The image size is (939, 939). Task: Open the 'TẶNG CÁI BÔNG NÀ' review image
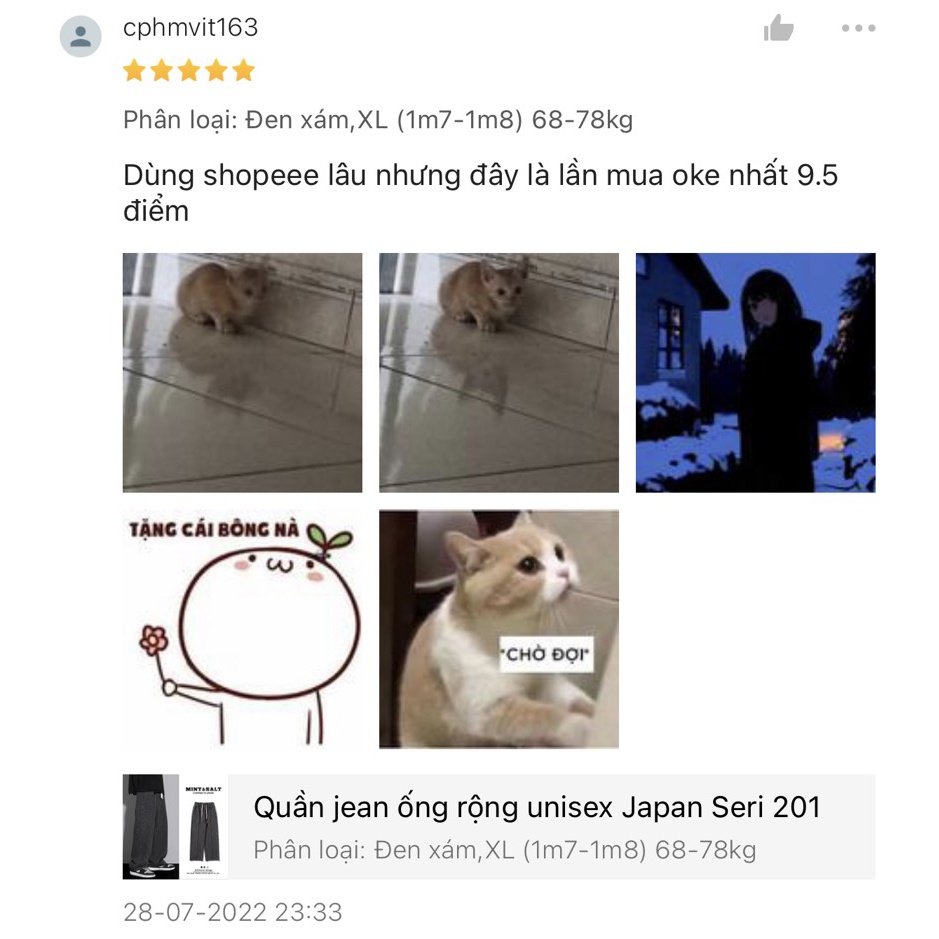pos(242,629)
